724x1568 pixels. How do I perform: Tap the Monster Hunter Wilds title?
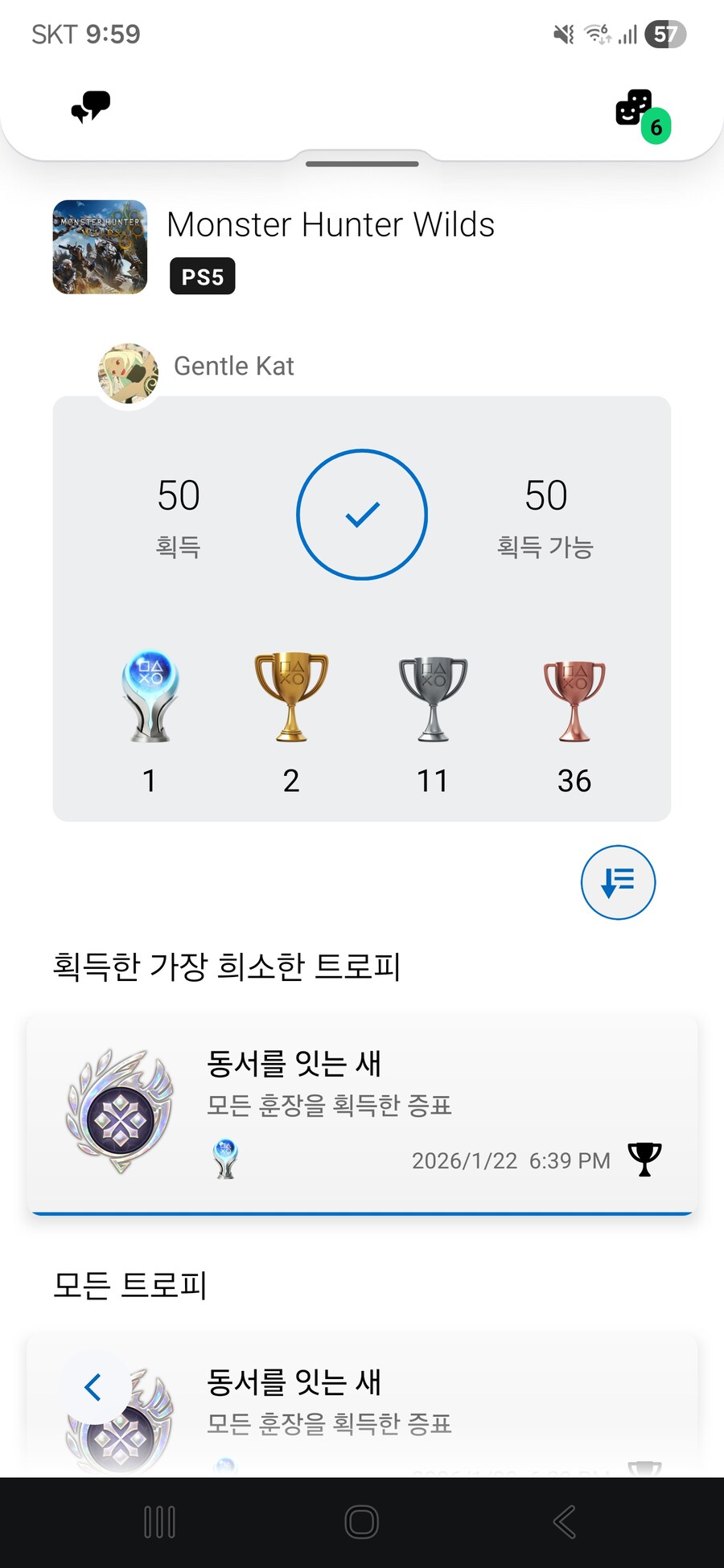[331, 225]
